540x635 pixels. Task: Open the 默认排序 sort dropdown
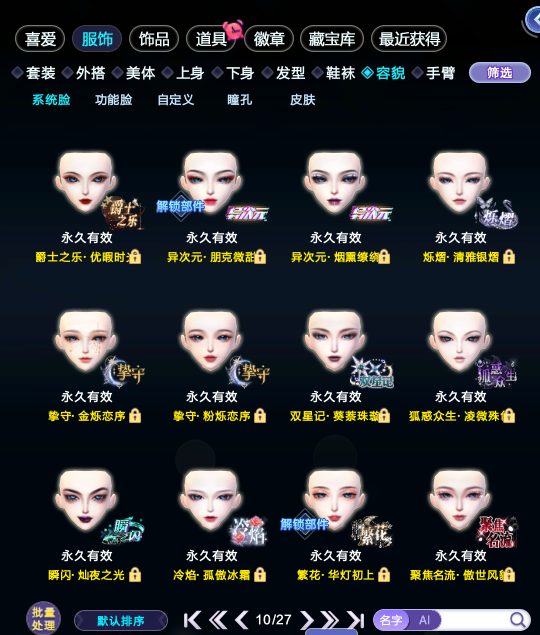click(121, 620)
